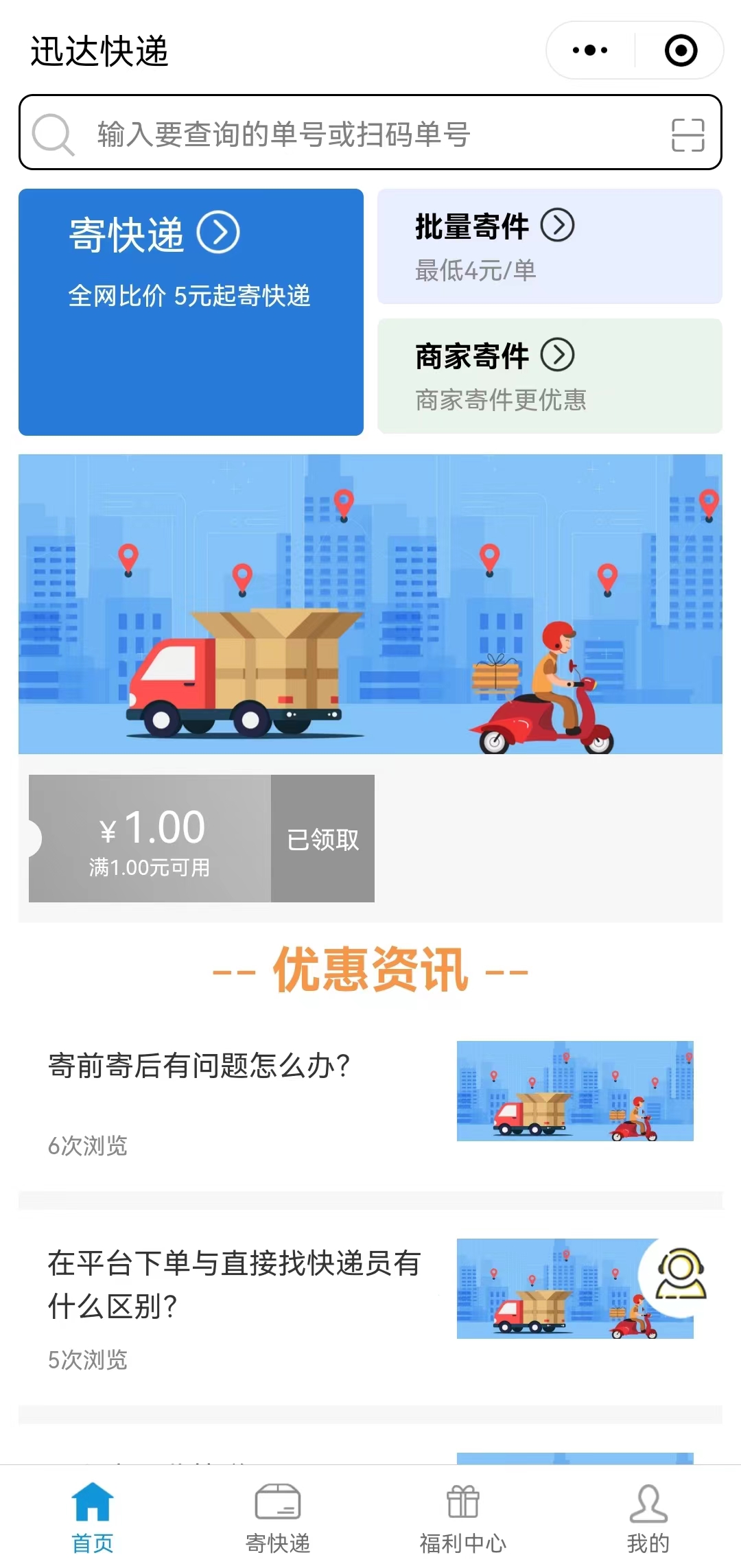The width and height of the screenshot is (741, 1568).
Task: Open the barcode scan icon
Action: pyautogui.click(x=687, y=134)
